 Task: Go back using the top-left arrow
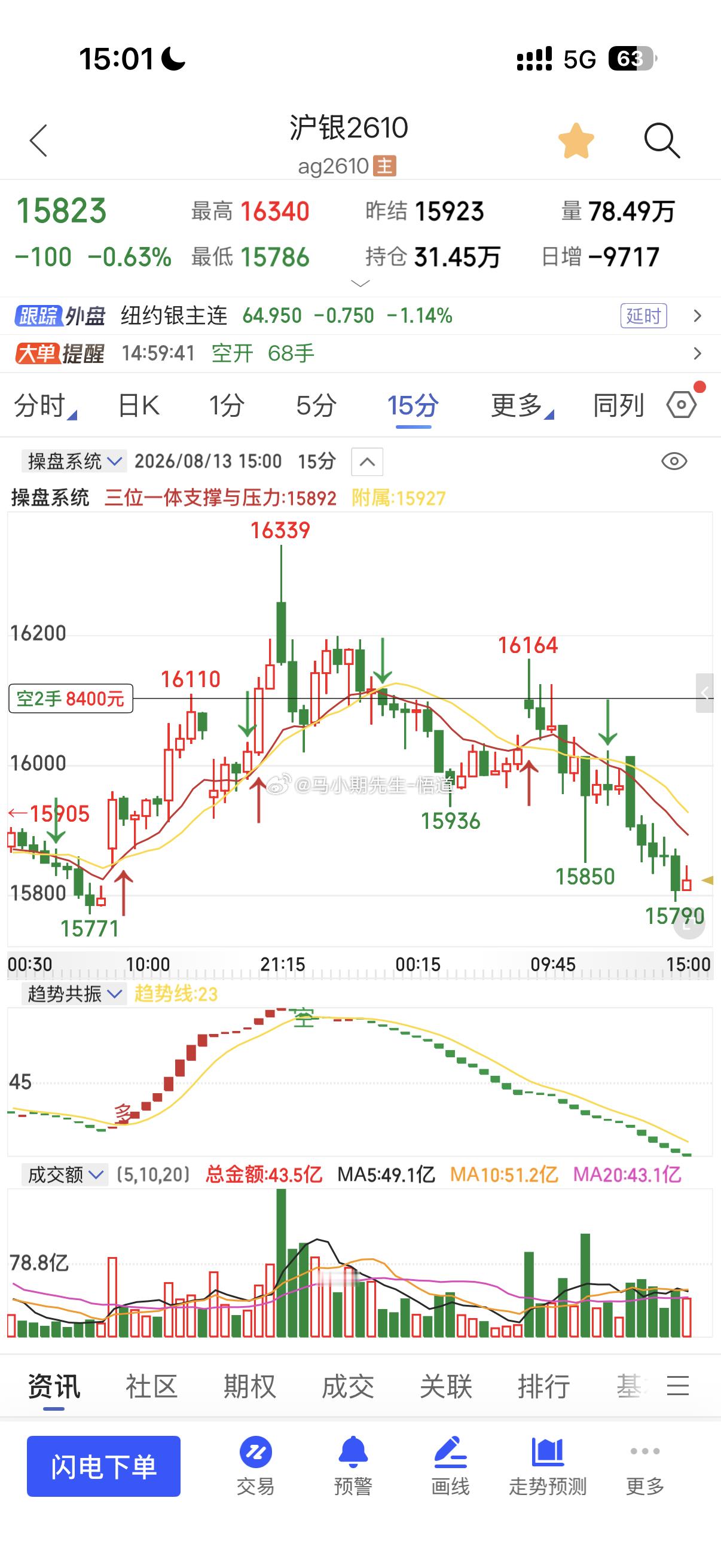(38, 141)
